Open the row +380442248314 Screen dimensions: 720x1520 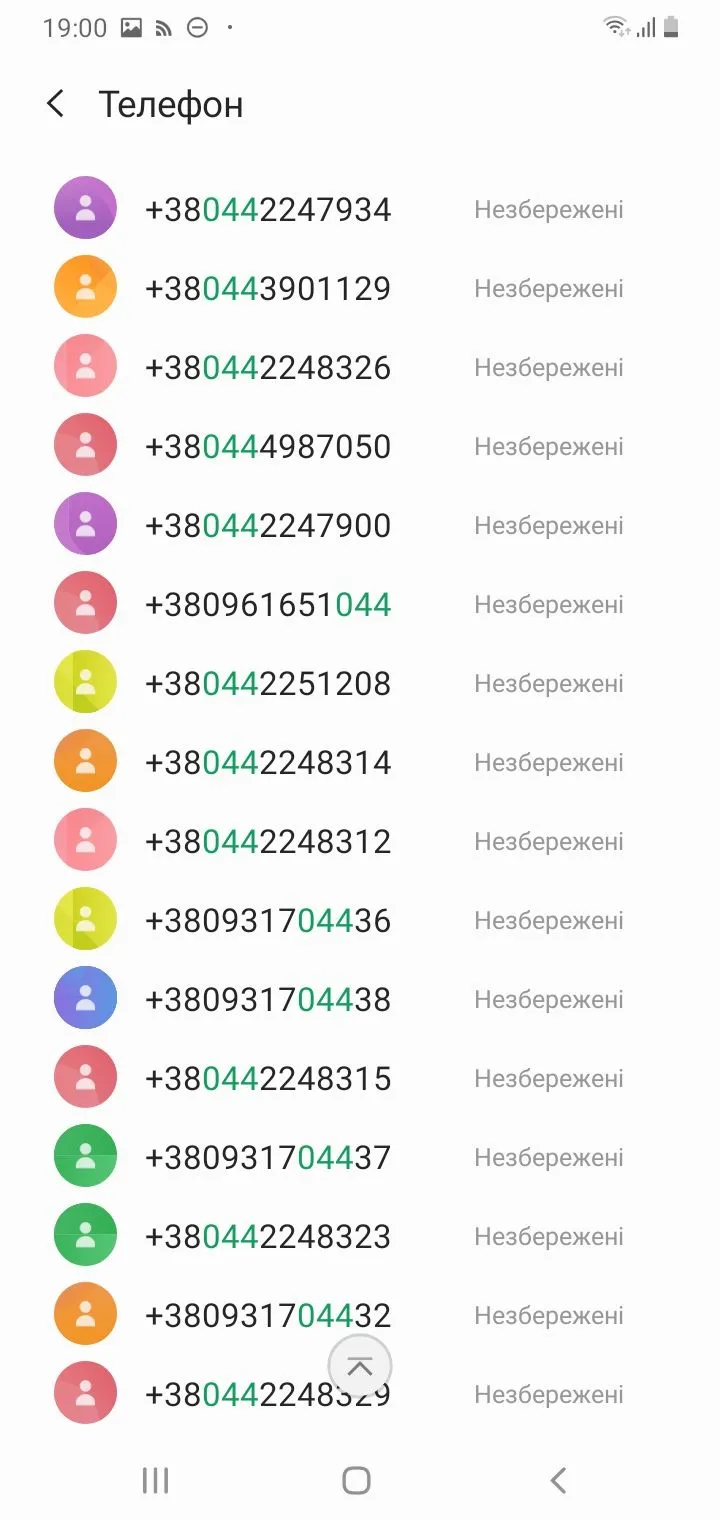click(x=268, y=763)
